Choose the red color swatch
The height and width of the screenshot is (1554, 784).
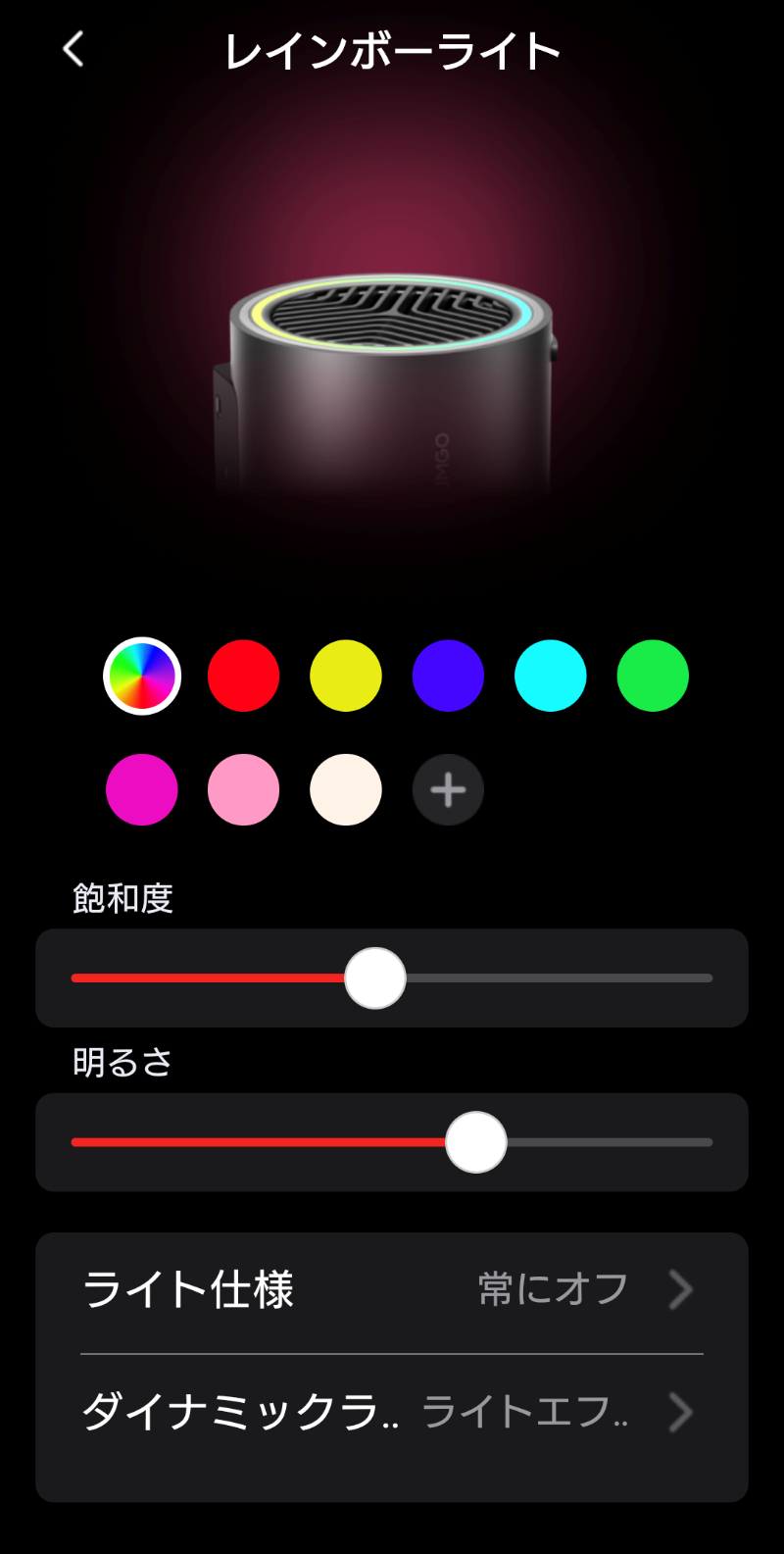click(244, 676)
